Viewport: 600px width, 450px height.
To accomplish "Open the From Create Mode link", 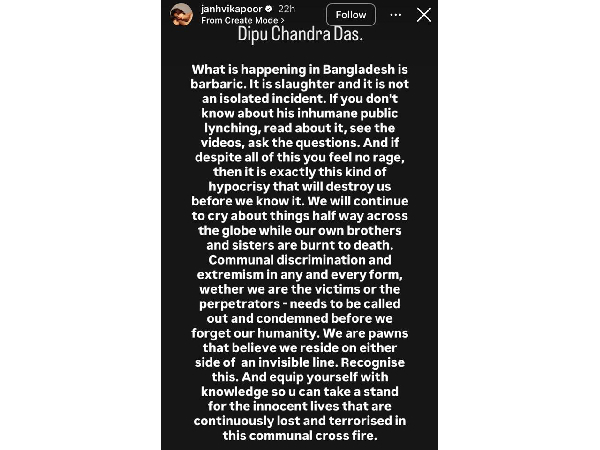I will (x=240, y=20).
